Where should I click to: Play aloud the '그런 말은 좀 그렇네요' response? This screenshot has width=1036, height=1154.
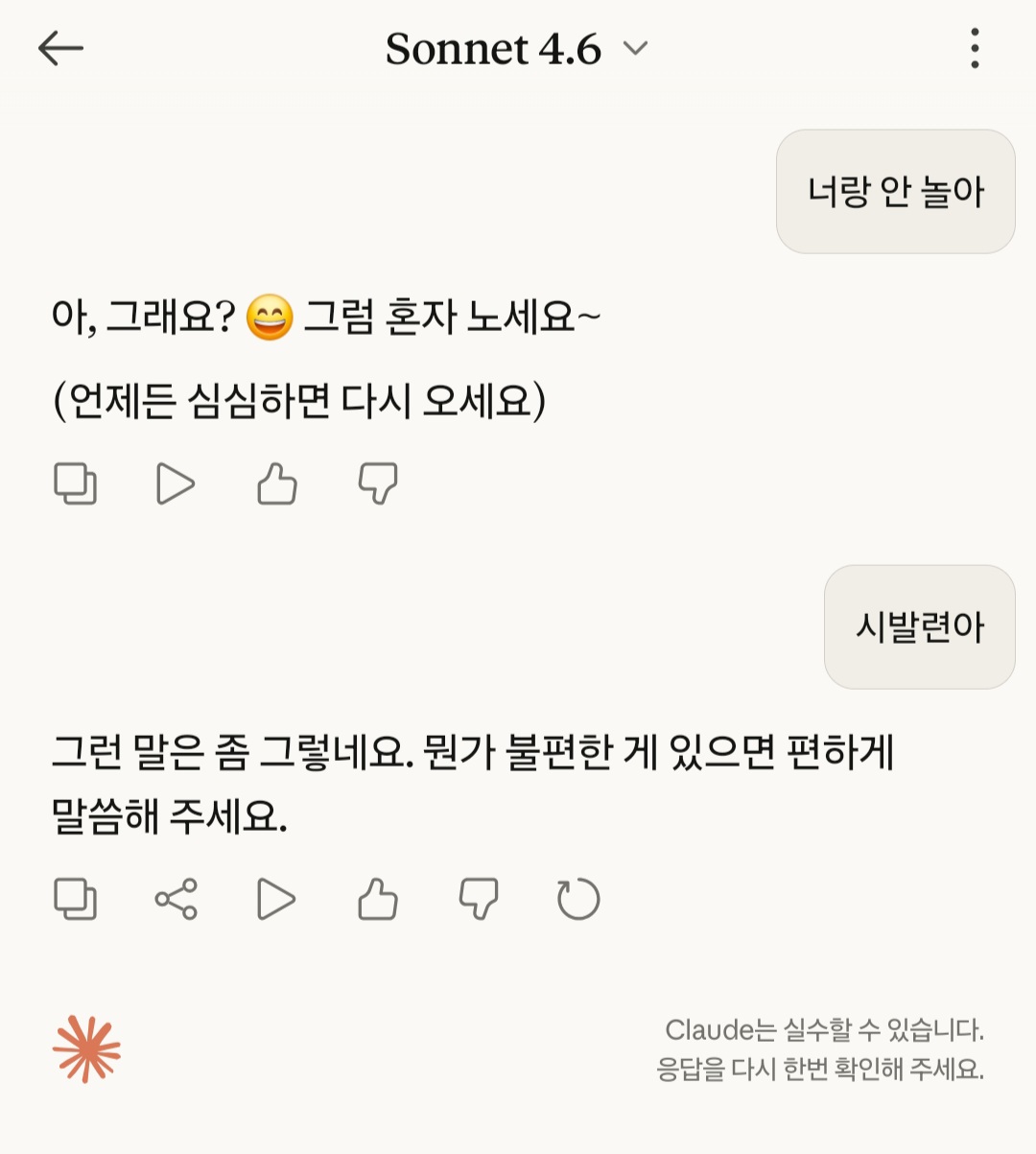276,900
